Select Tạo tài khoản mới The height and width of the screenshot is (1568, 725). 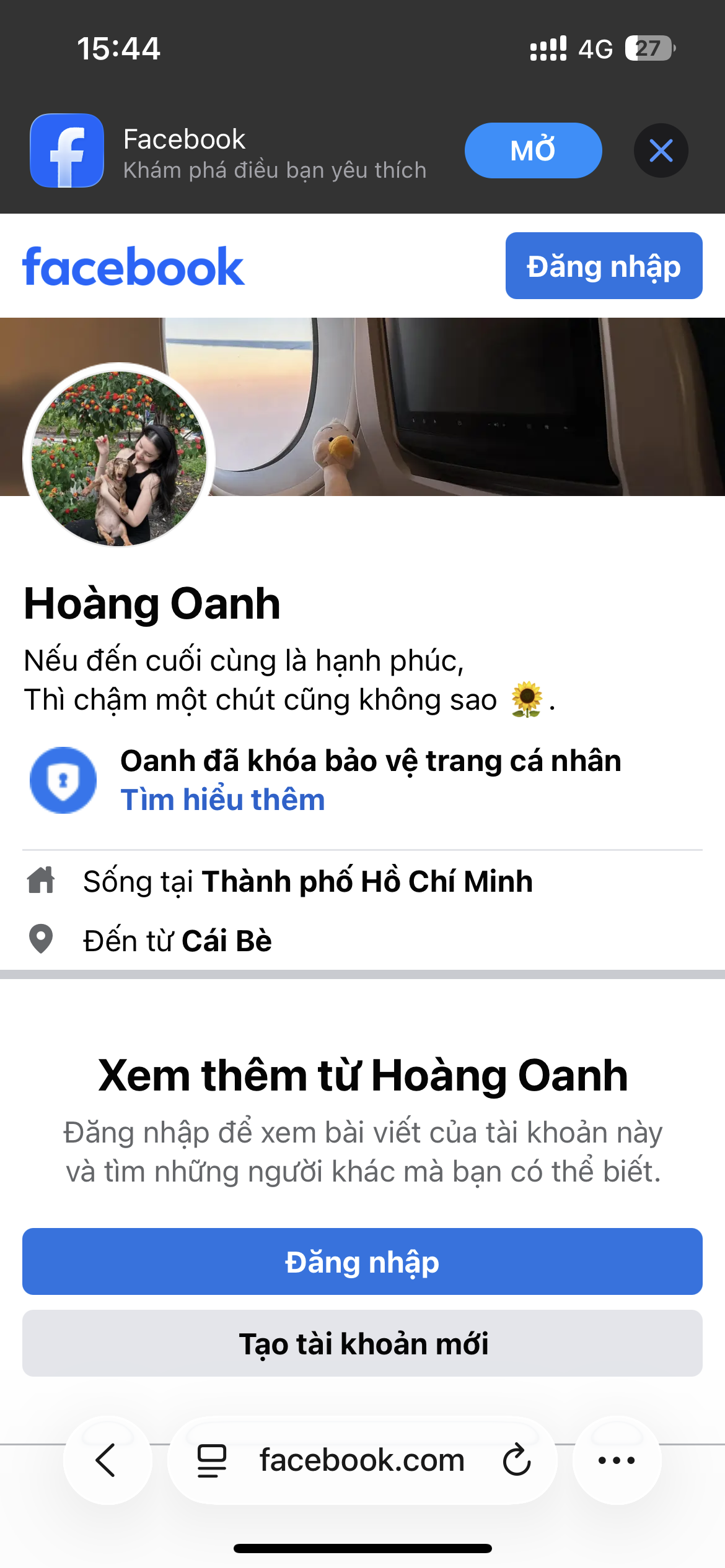pyautogui.click(x=362, y=1343)
